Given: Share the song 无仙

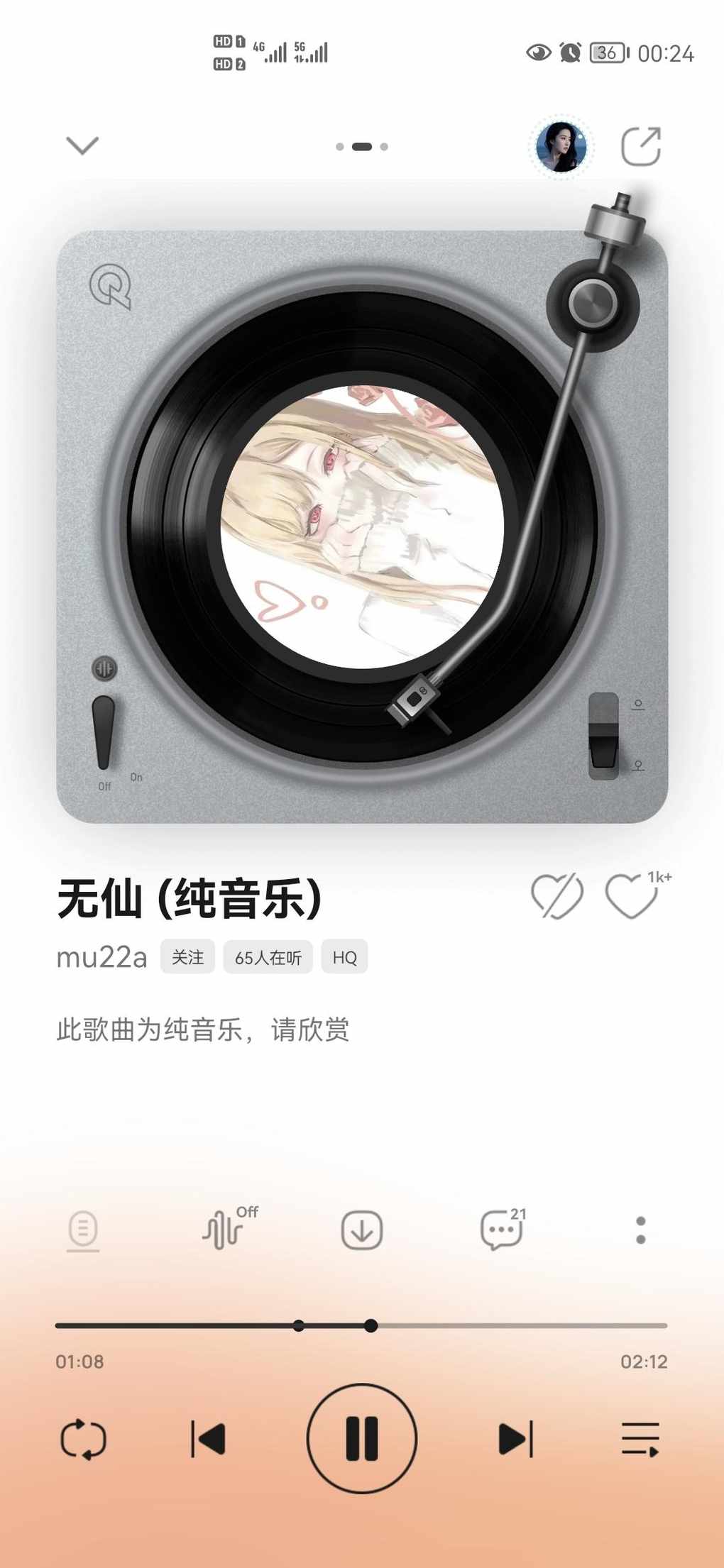Looking at the screenshot, I should pyautogui.click(x=641, y=147).
